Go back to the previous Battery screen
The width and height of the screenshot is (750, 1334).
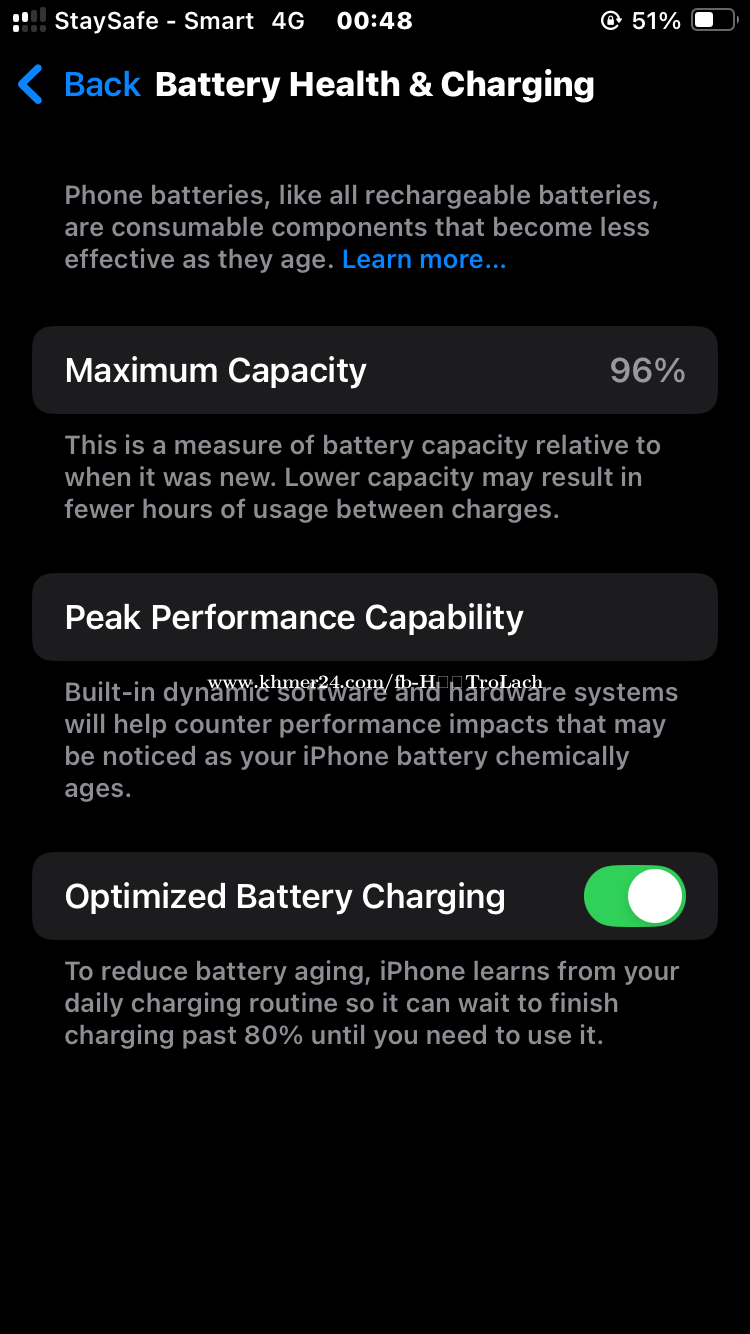click(80, 85)
